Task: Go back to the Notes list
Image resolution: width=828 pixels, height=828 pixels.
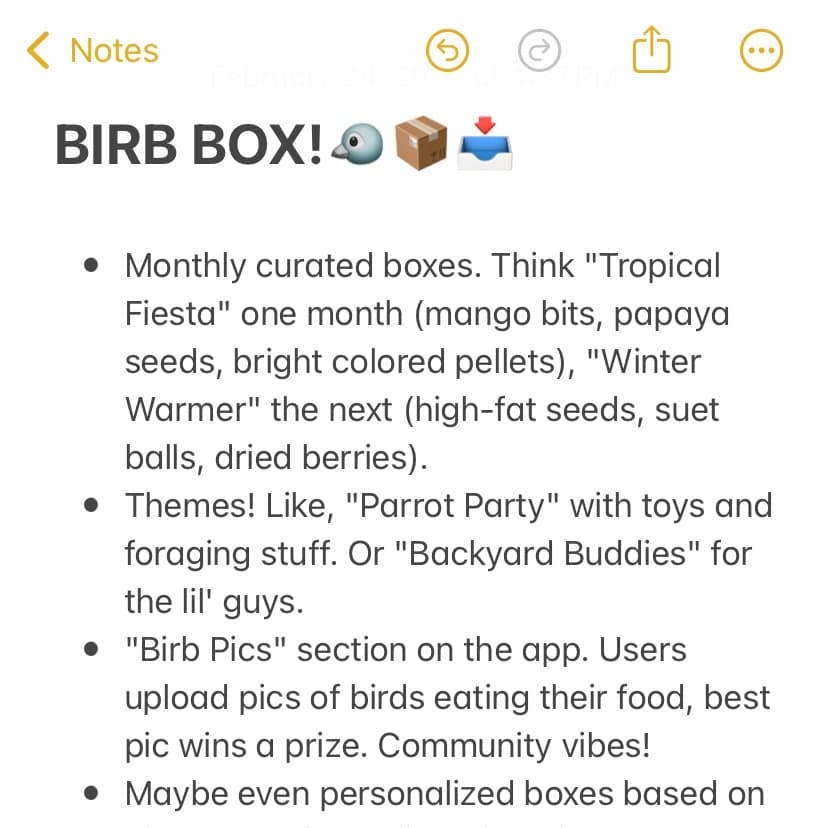Action: click(93, 51)
